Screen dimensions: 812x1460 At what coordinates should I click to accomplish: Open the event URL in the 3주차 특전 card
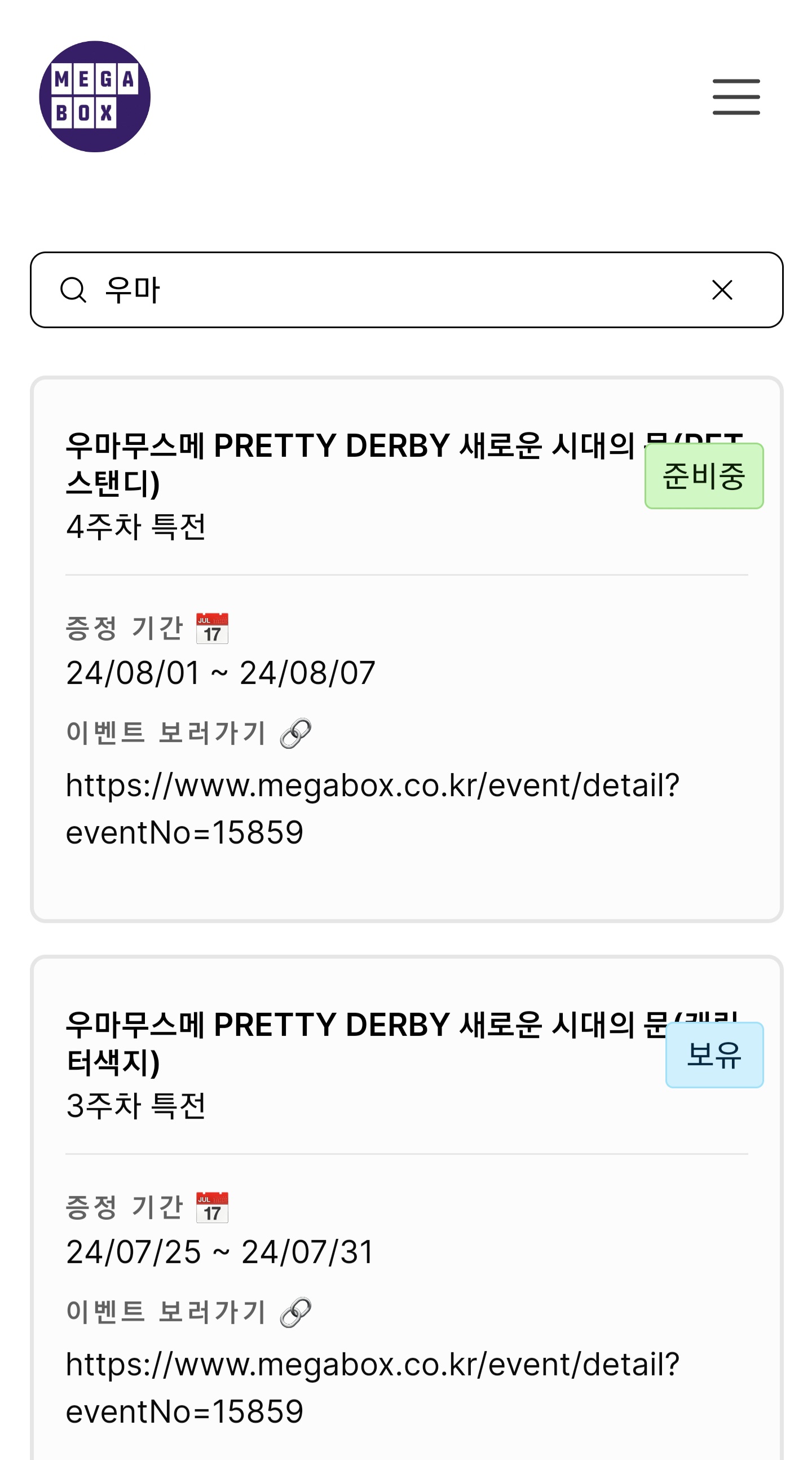coord(372,1387)
